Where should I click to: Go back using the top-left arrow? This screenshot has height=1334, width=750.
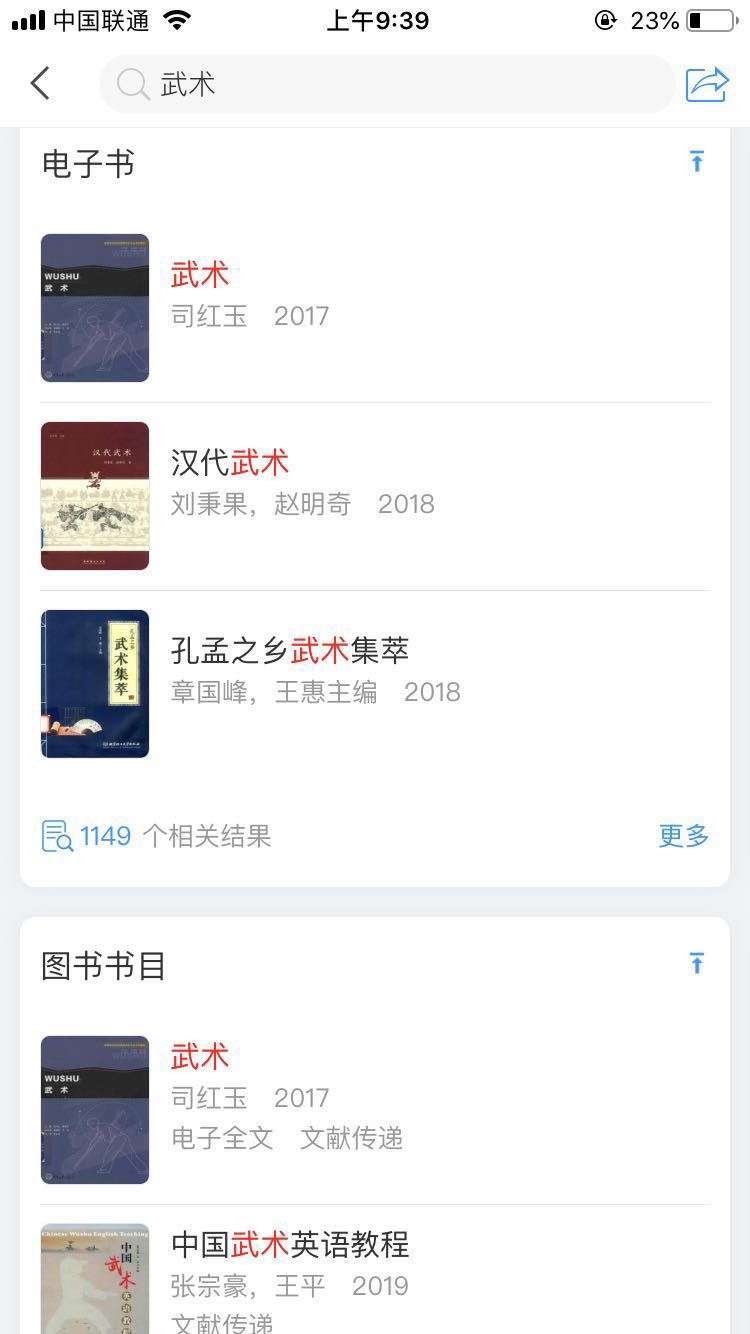click(x=40, y=84)
